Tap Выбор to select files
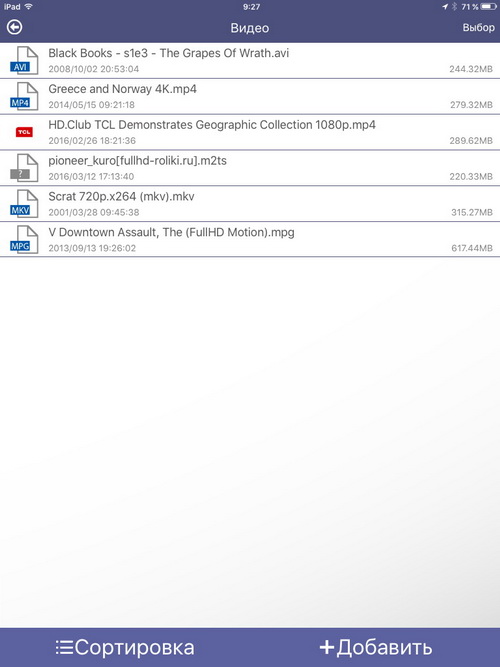This screenshot has height=667, width=500. pyautogui.click(x=478, y=28)
